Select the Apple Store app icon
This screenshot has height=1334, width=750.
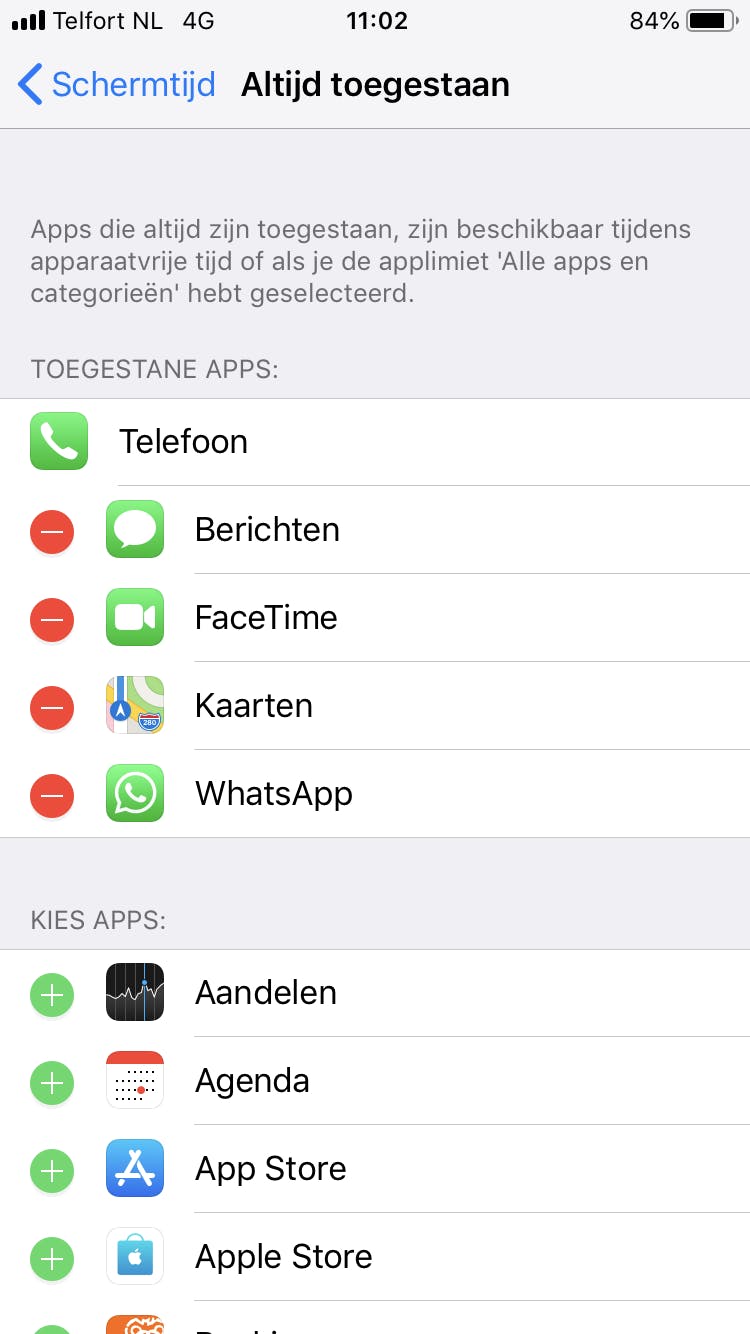[134, 1256]
